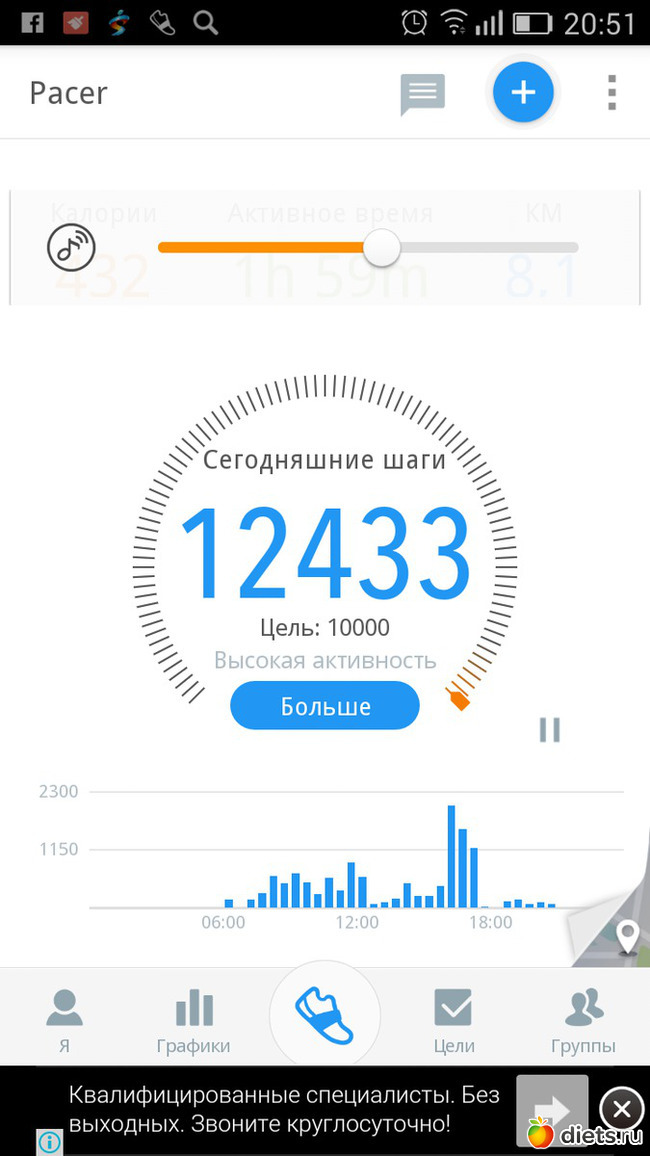
Task: Tap the Больше button
Action: pyautogui.click(x=325, y=707)
